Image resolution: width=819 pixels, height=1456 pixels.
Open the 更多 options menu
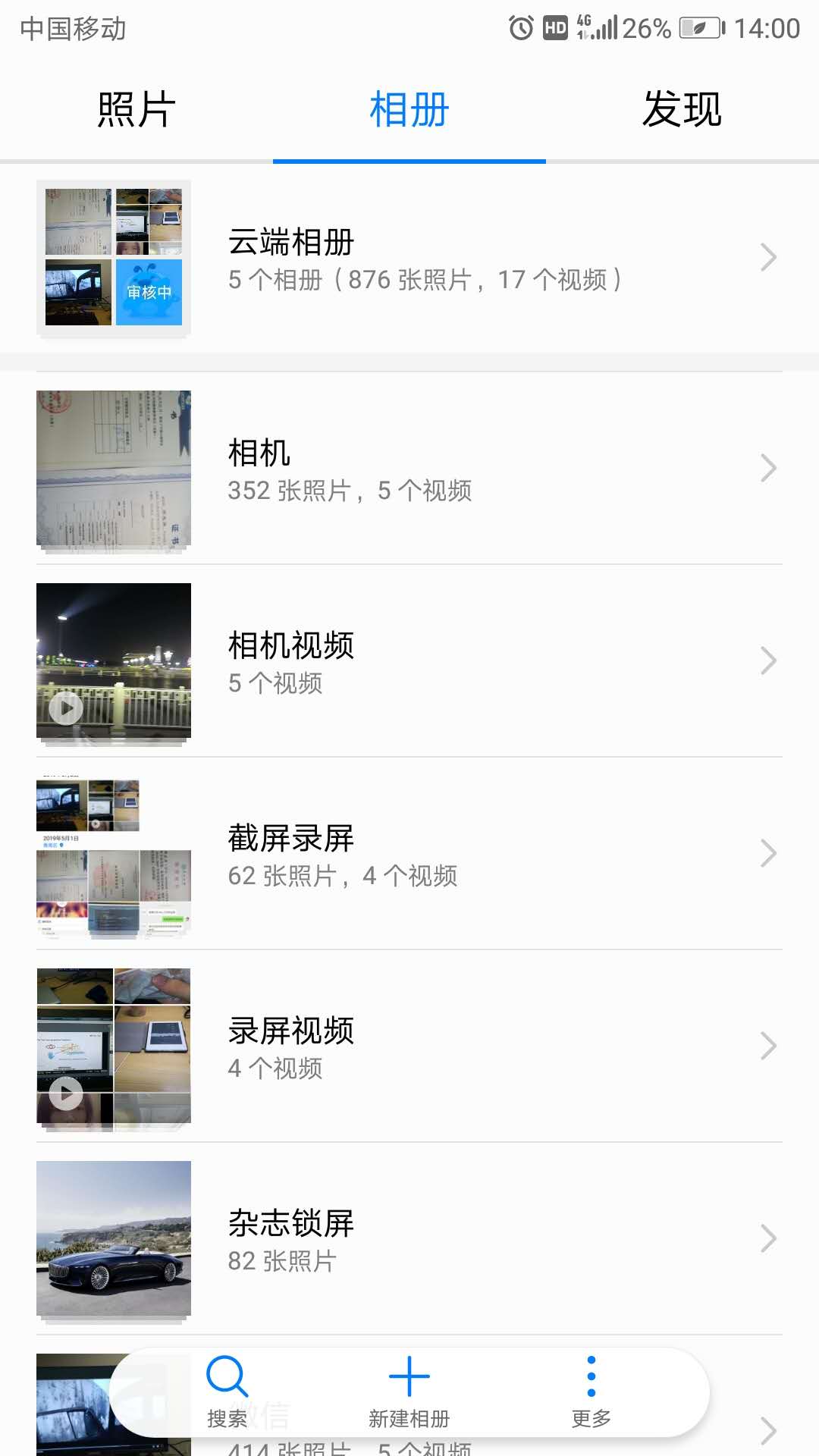pos(591,1391)
